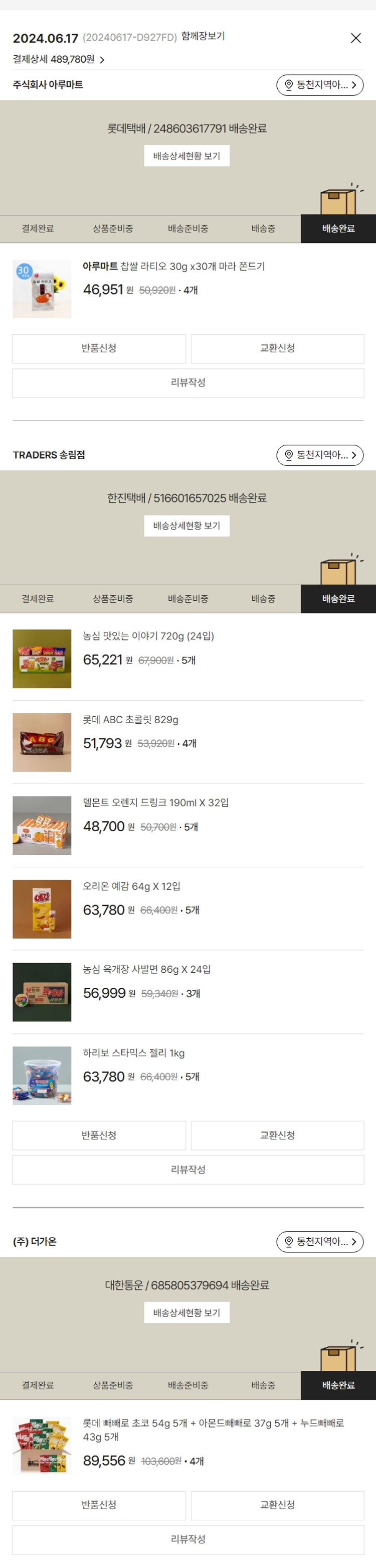Request return for TRADERS 송림점 order
The height and width of the screenshot is (1568, 376).
point(99,1135)
